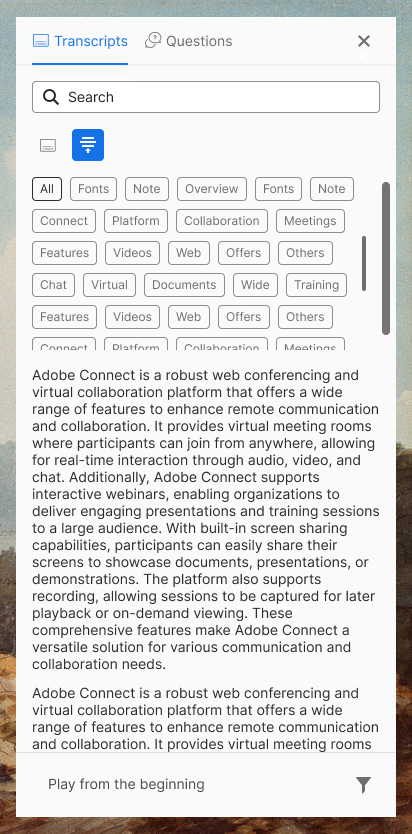
Task: Select the All chip
Action: coord(47,189)
